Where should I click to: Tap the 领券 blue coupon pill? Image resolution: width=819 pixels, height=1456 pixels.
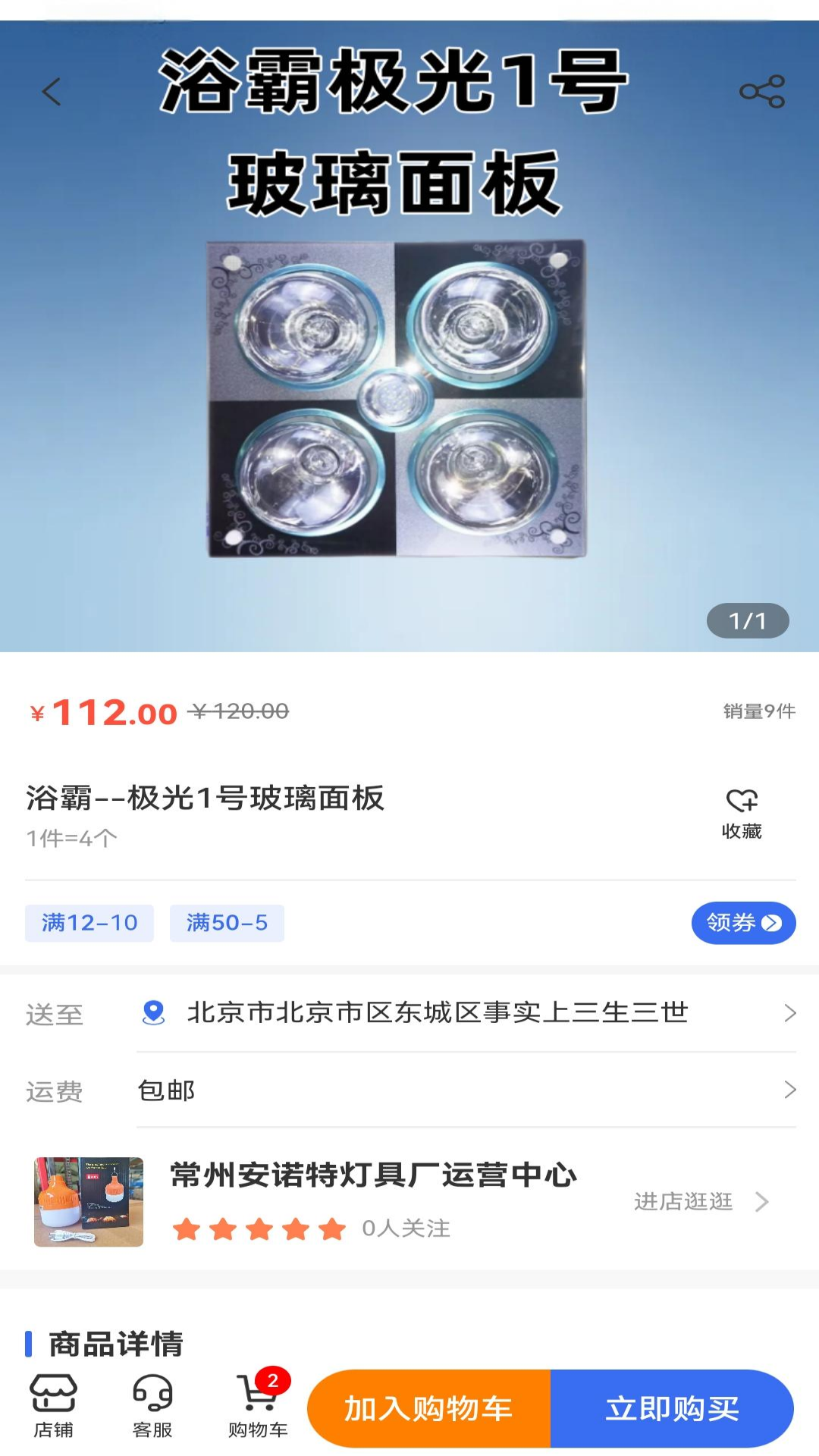(744, 923)
